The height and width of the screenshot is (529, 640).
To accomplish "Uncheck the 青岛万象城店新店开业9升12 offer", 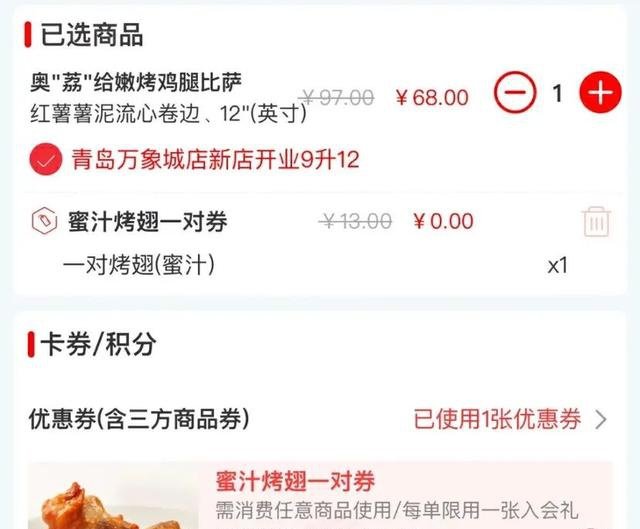I will click(x=46, y=159).
